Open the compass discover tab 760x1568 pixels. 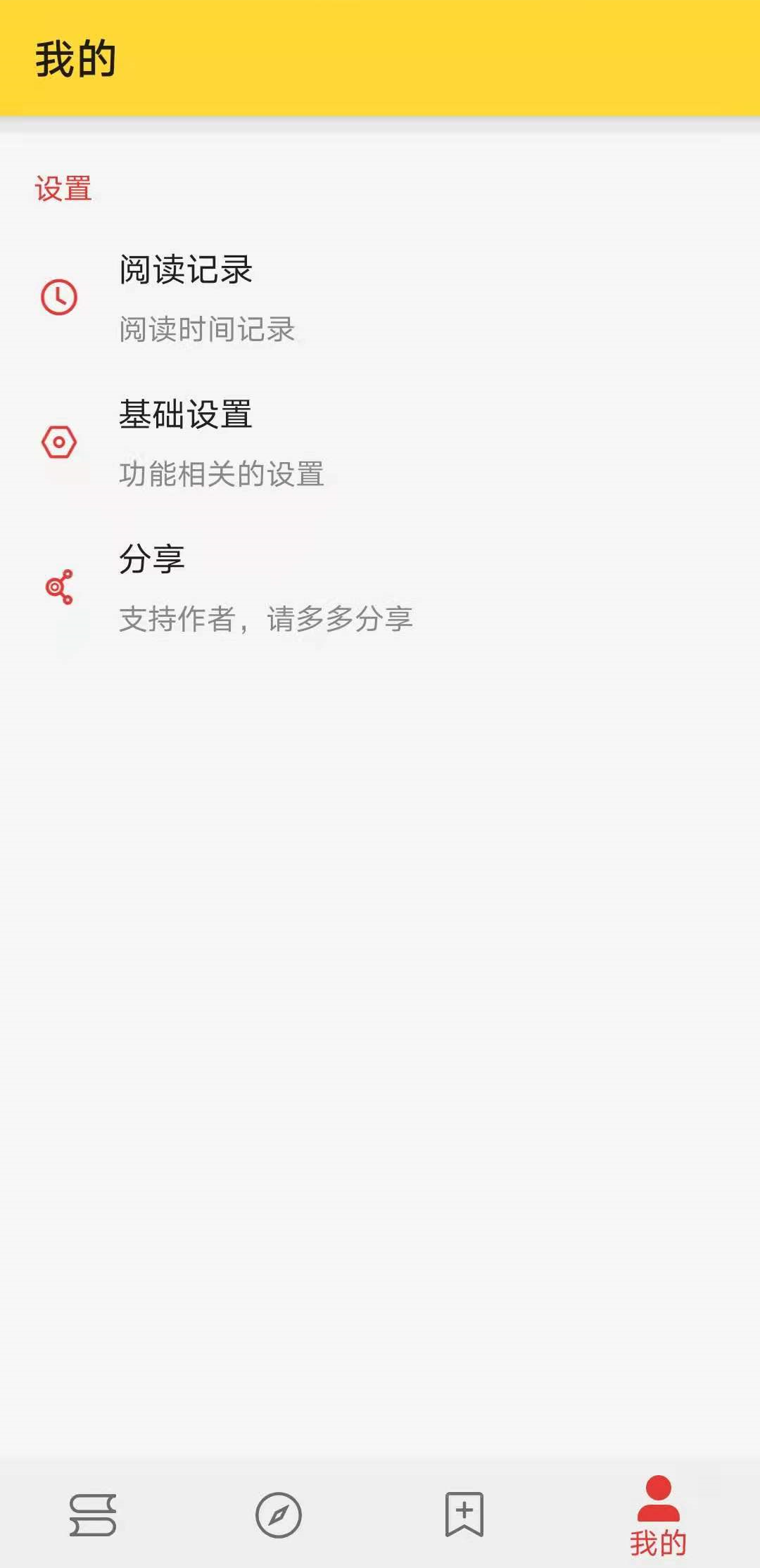(x=279, y=1515)
